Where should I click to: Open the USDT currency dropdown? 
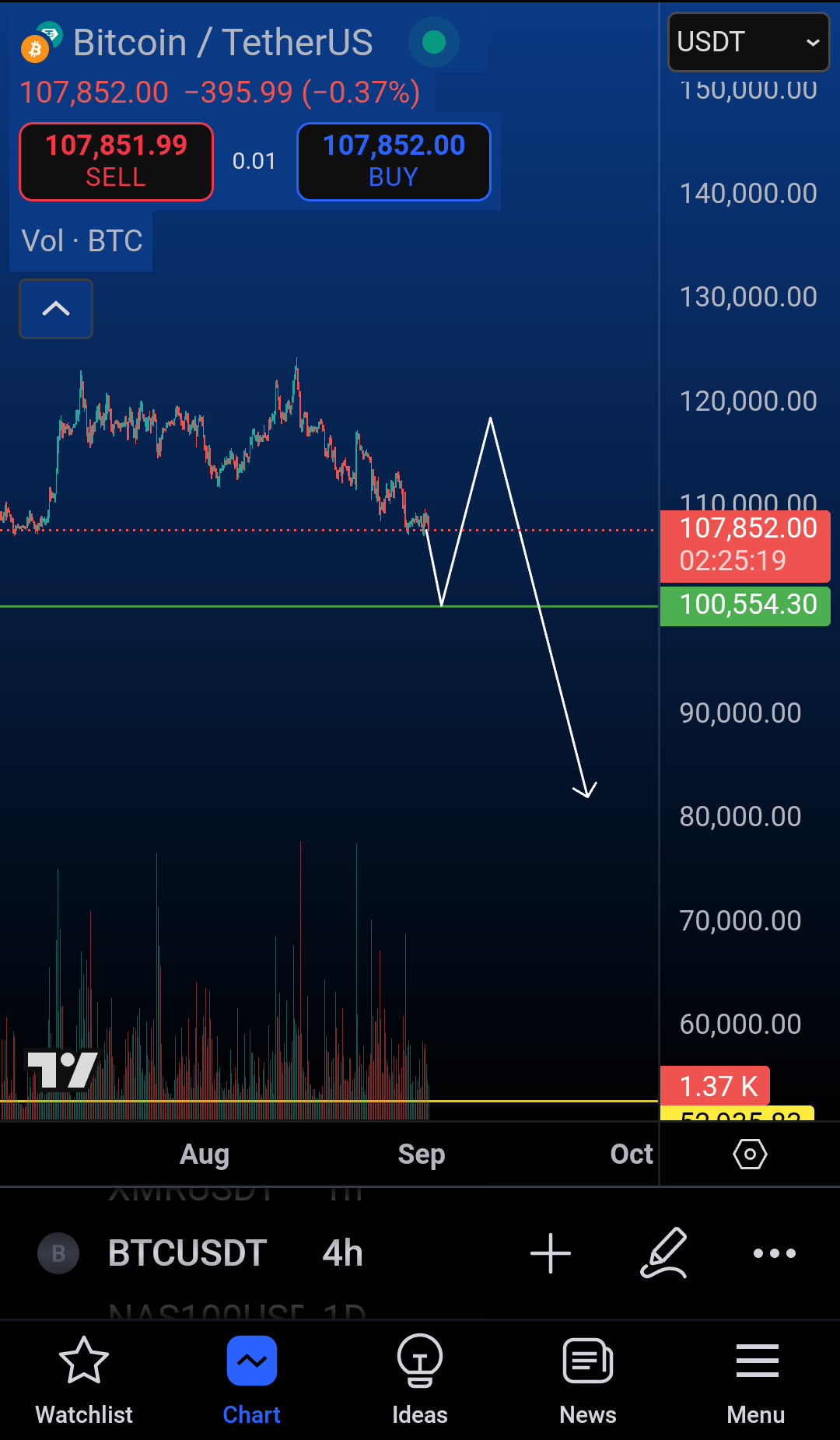coord(748,42)
